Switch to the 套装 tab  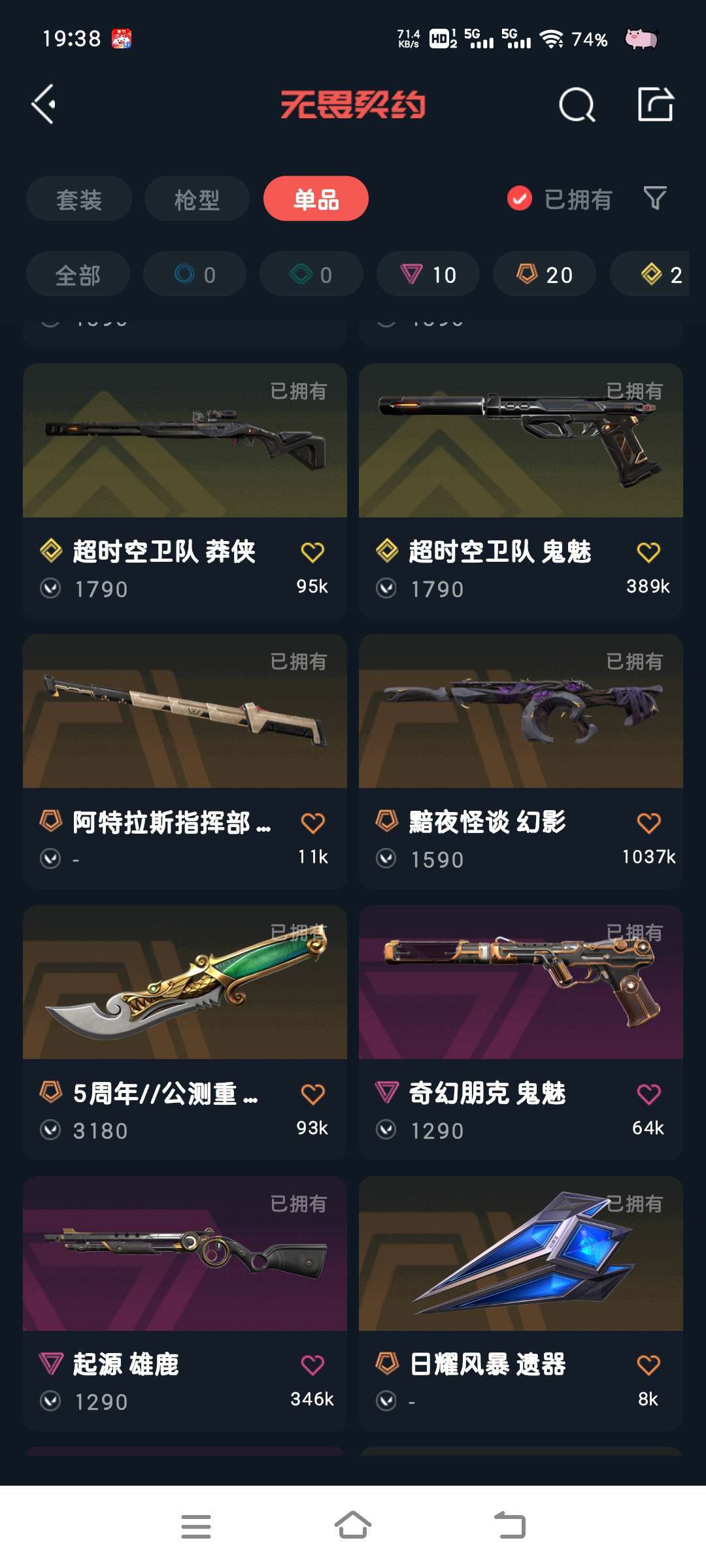78,199
